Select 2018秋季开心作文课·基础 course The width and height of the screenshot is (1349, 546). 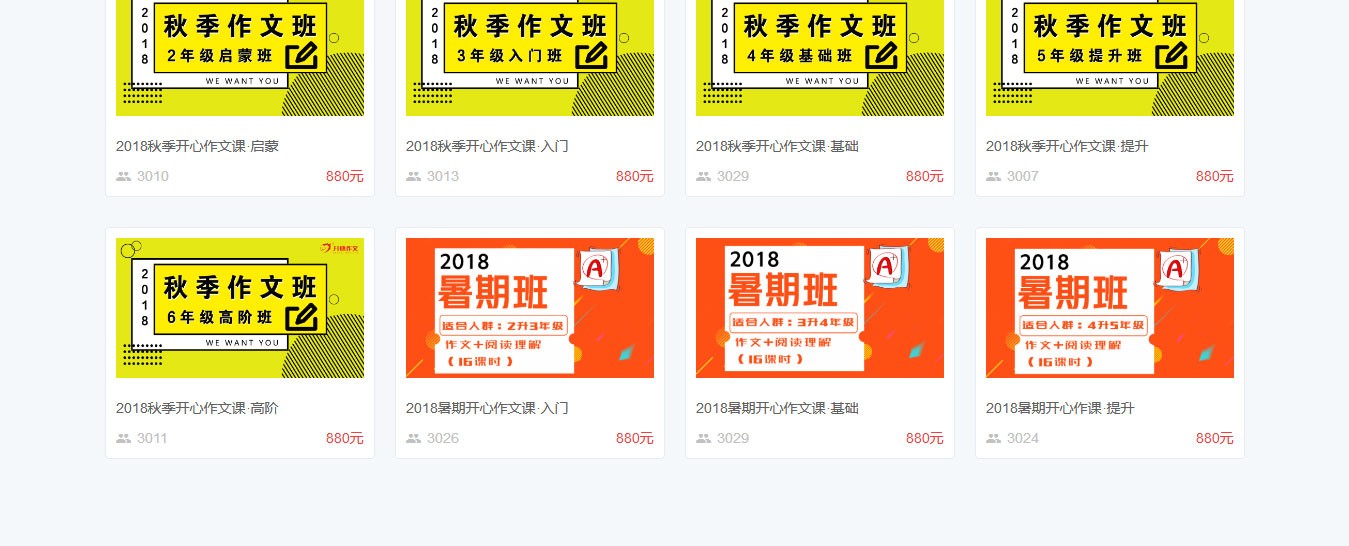click(777, 146)
